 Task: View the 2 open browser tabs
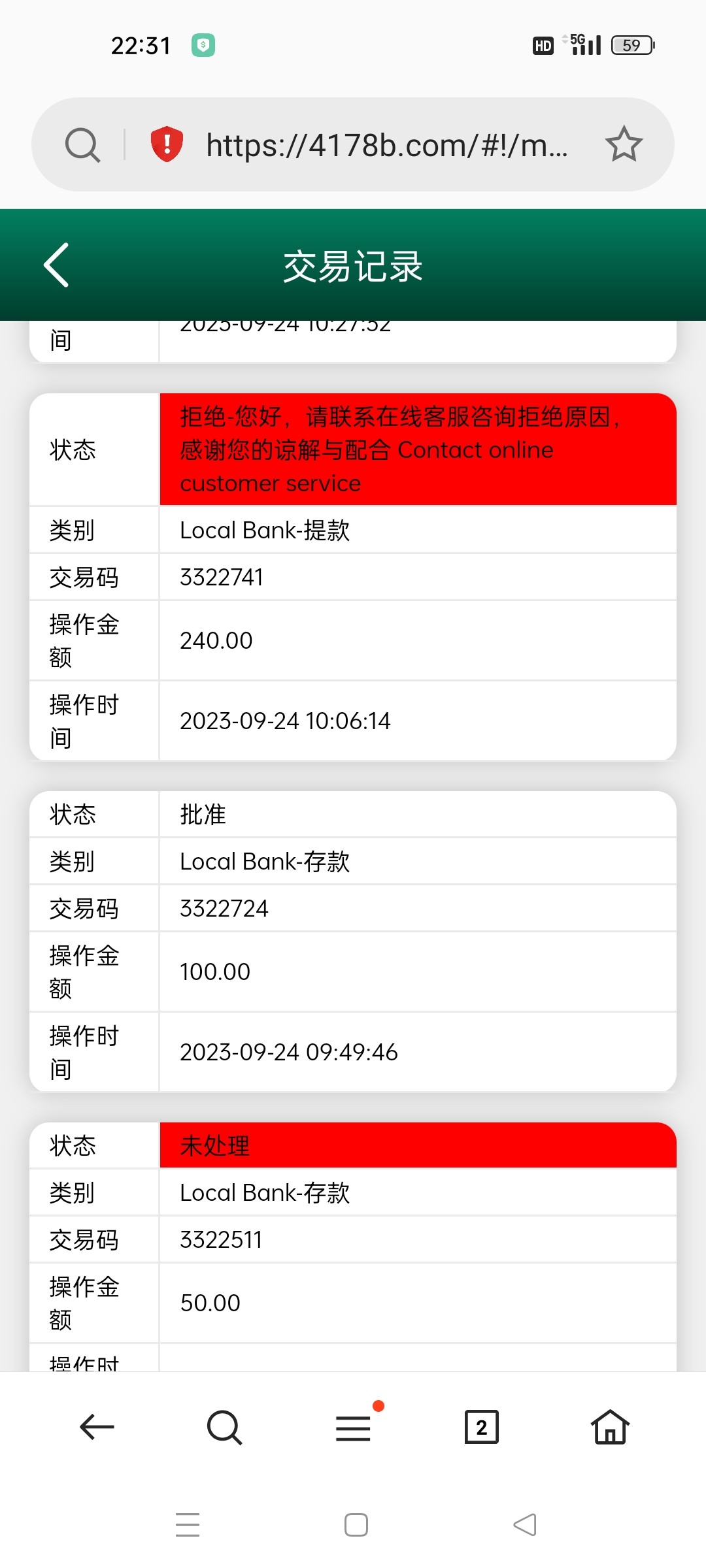[482, 1427]
